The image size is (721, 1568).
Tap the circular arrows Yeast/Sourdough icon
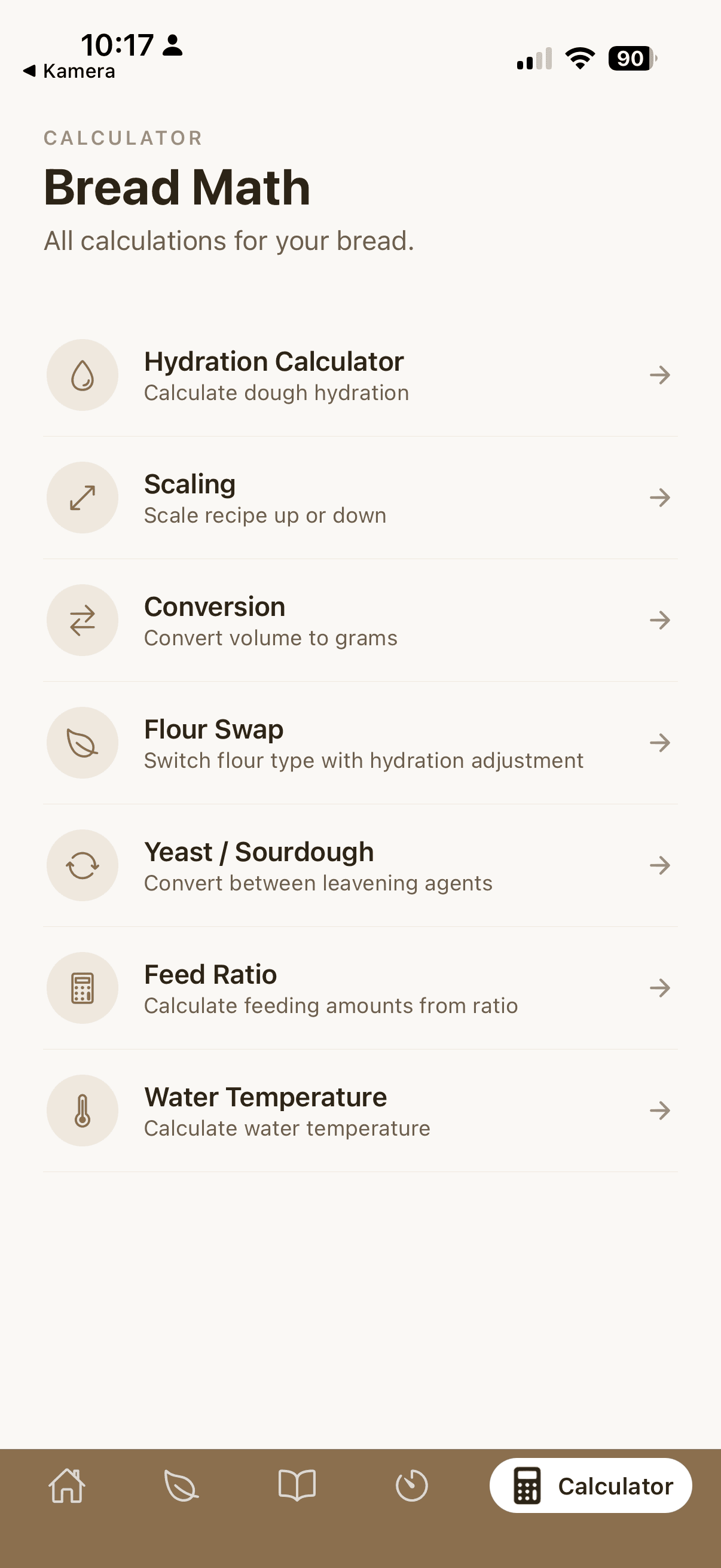tap(82, 865)
